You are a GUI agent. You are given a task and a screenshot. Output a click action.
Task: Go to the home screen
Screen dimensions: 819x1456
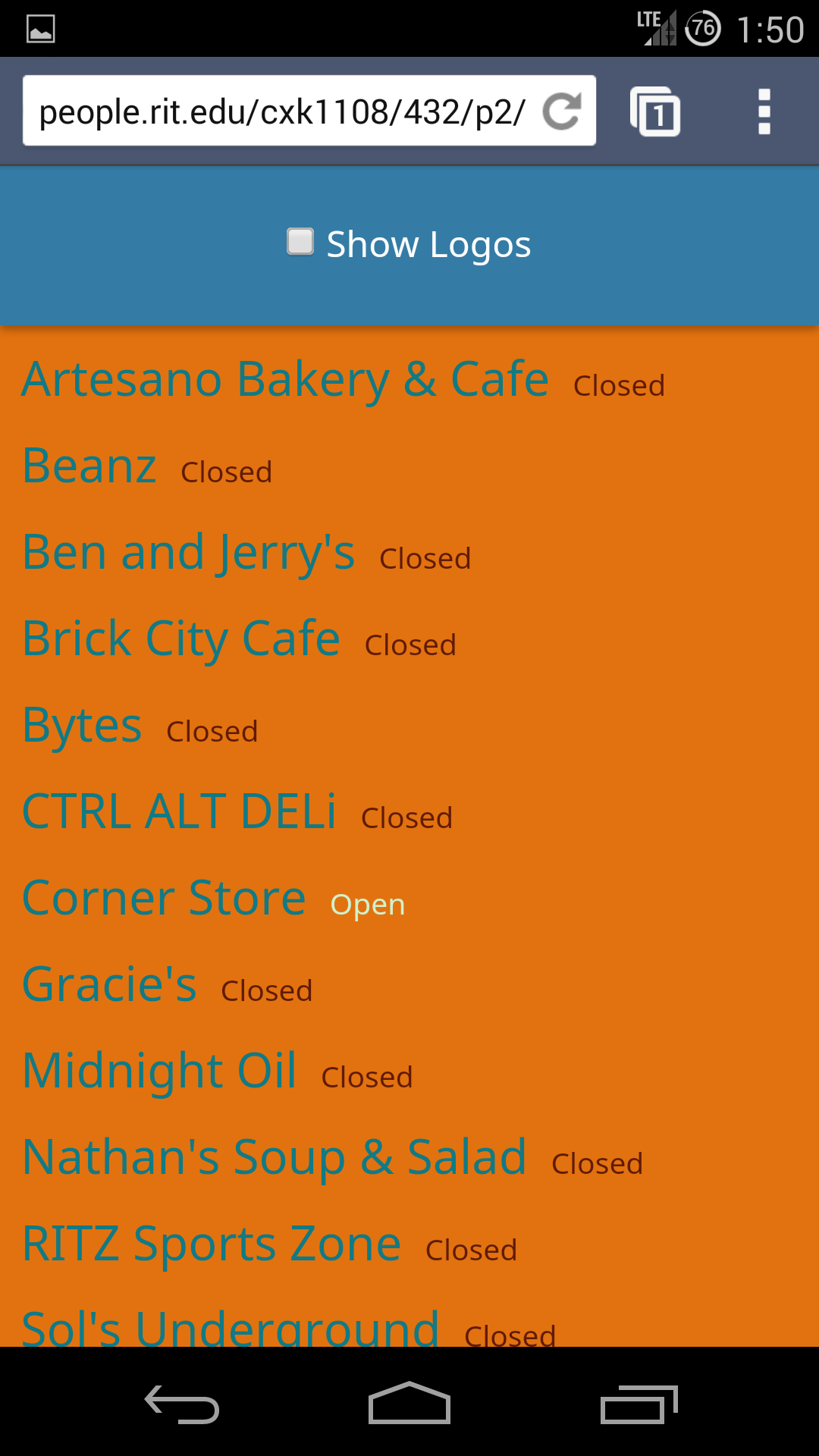(409, 1404)
